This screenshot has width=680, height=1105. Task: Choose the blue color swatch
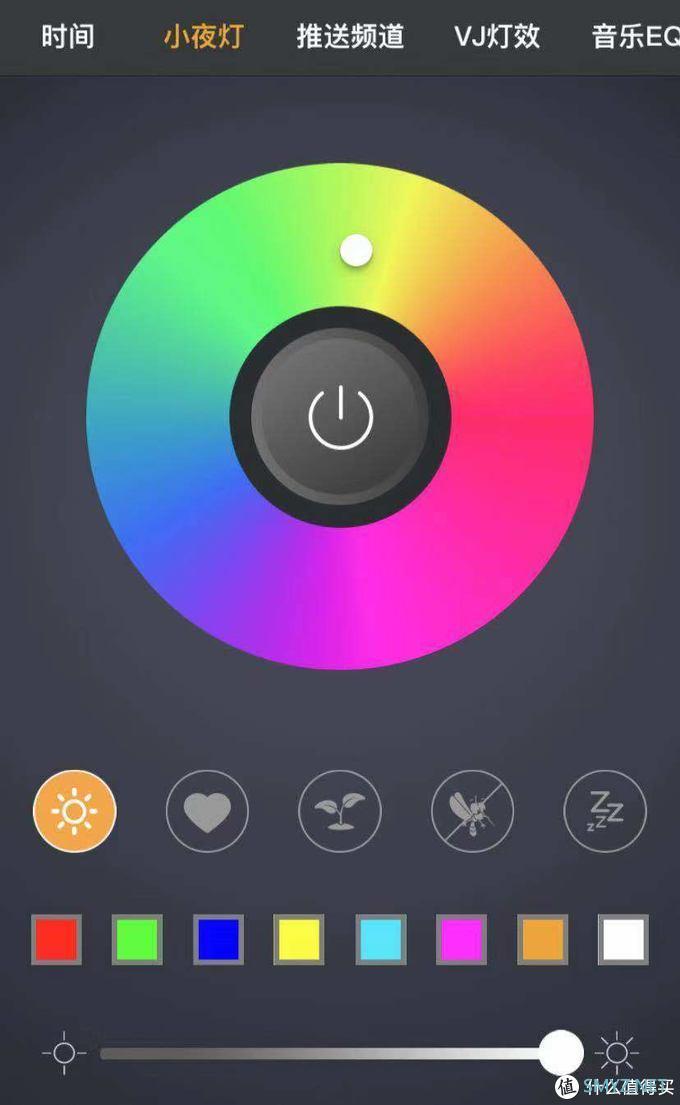point(218,939)
